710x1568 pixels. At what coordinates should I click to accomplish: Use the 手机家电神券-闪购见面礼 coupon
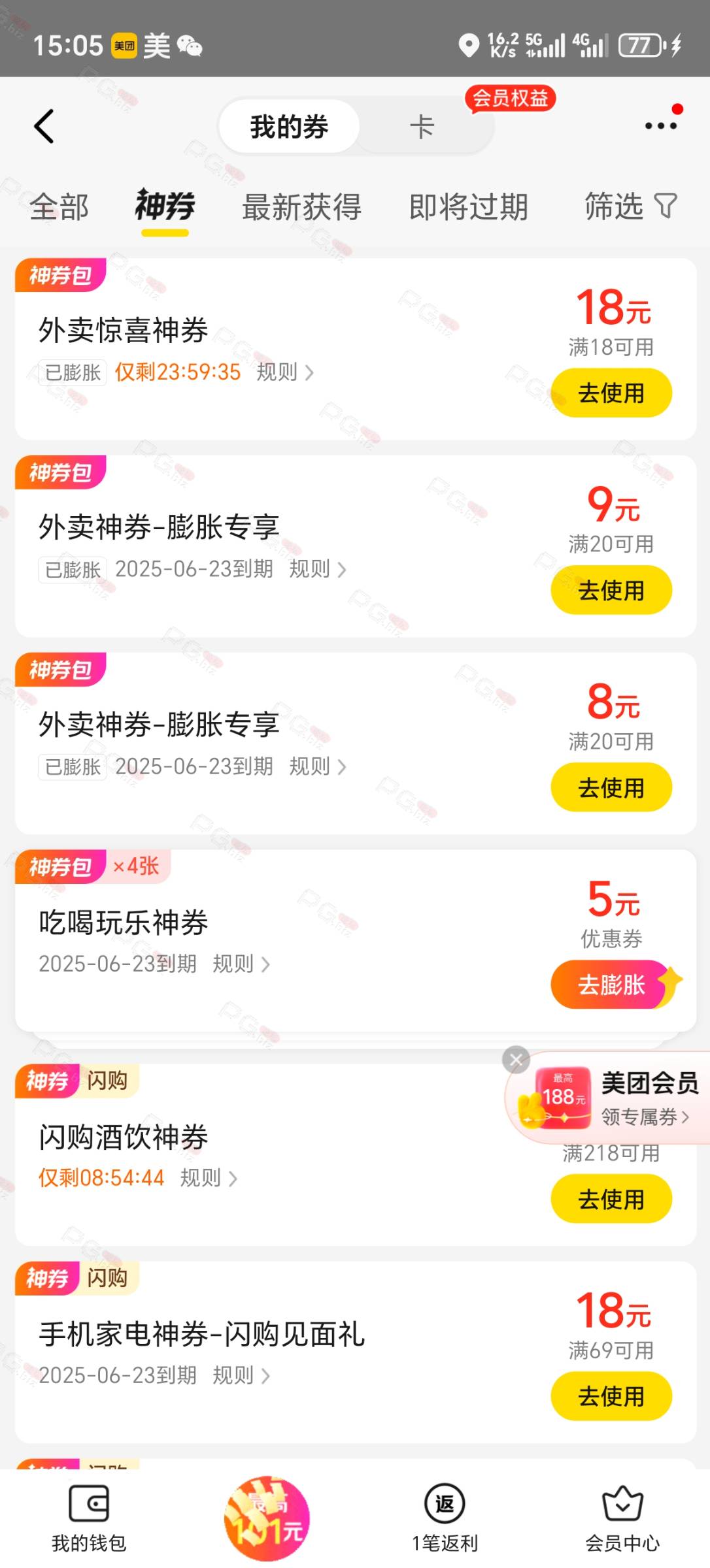611,1396
